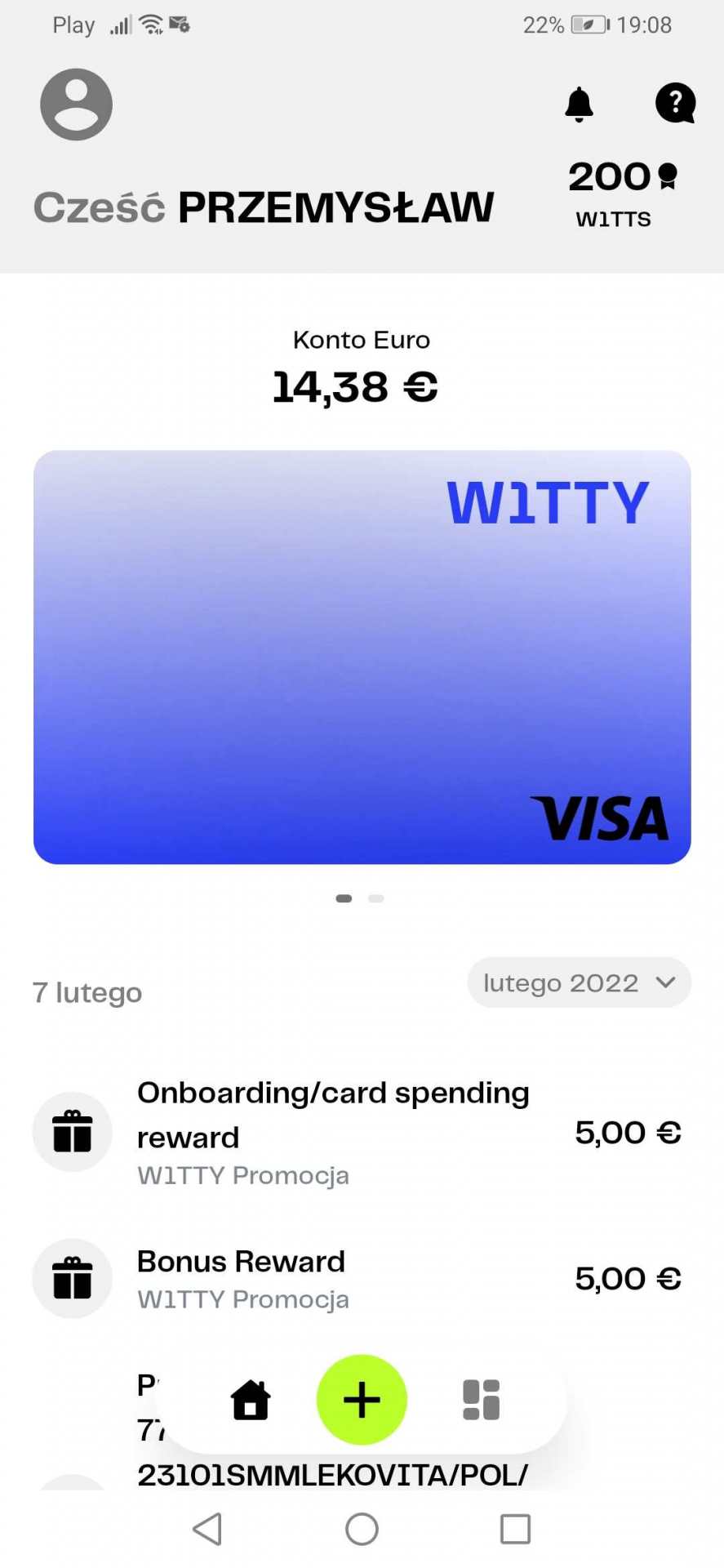Open notifications via the bell icon

[x=579, y=104]
